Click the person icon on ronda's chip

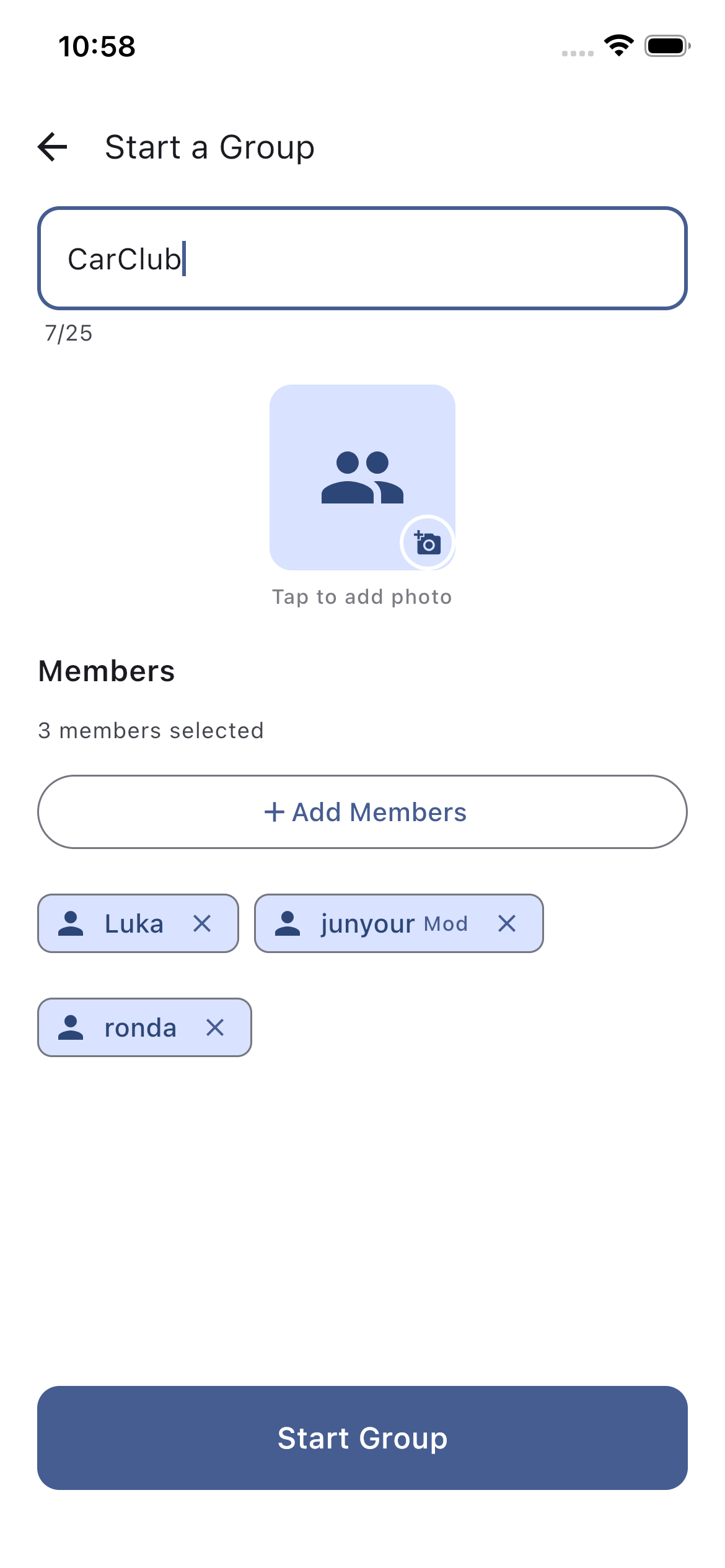[x=72, y=1027]
